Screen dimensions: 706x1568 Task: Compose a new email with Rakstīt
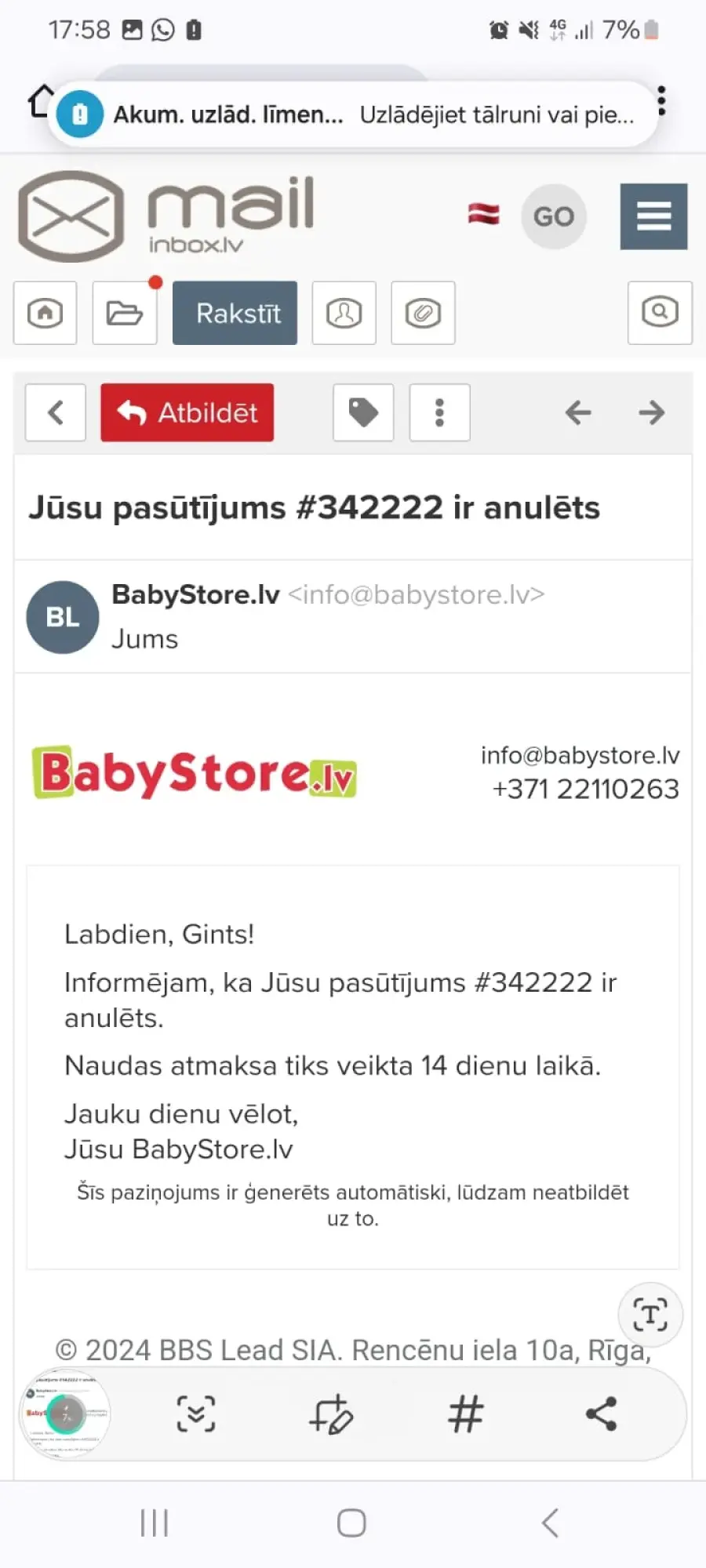click(x=235, y=313)
